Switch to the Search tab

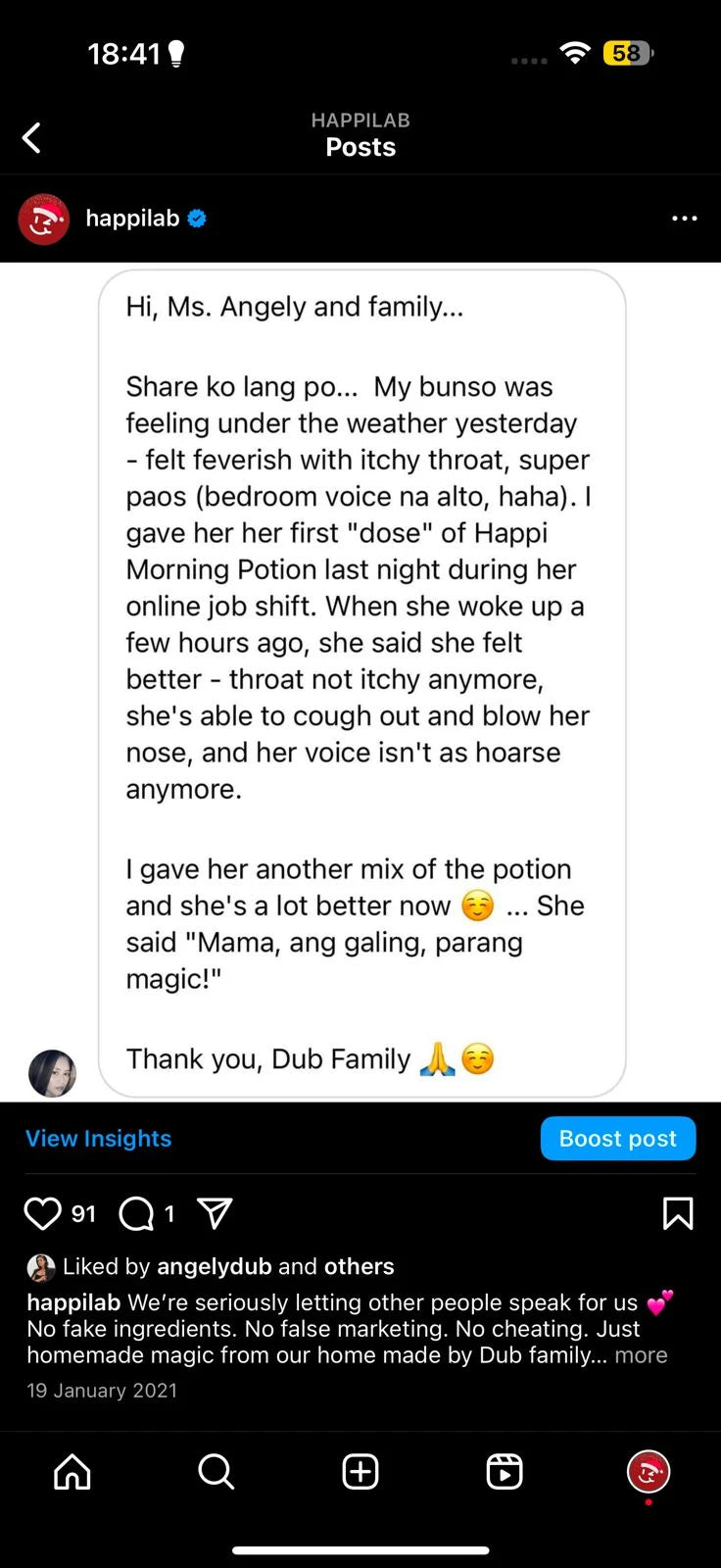(x=216, y=1472)
